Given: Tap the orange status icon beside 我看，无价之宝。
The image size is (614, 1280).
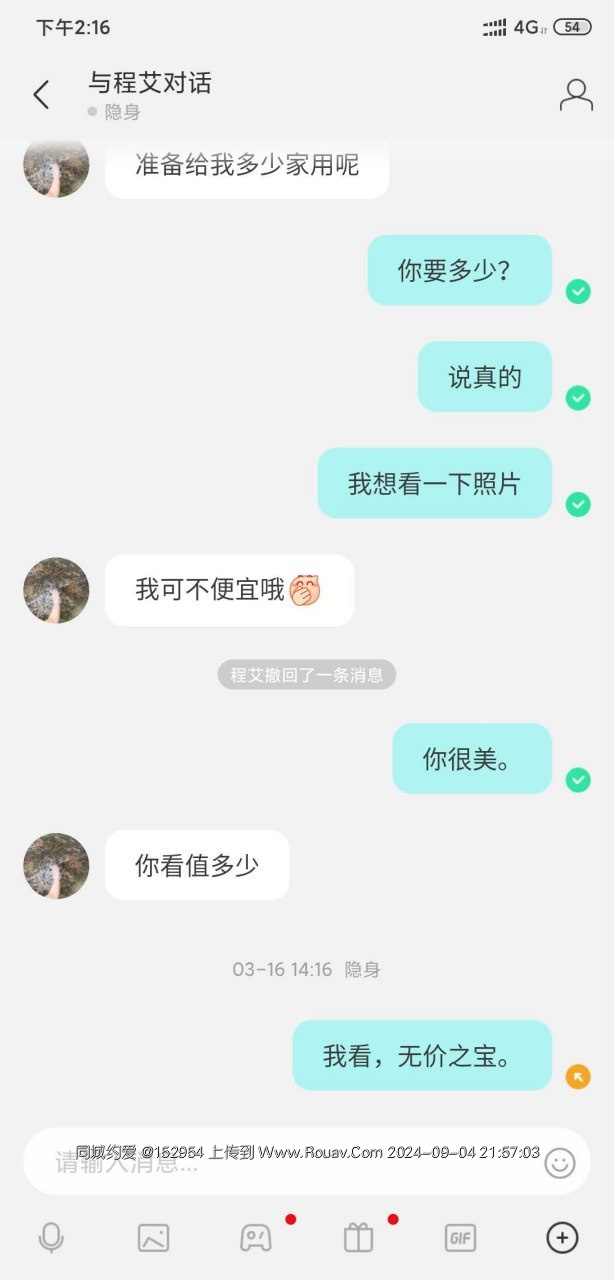Looking at the screenshot, I should pos(578,1077).
